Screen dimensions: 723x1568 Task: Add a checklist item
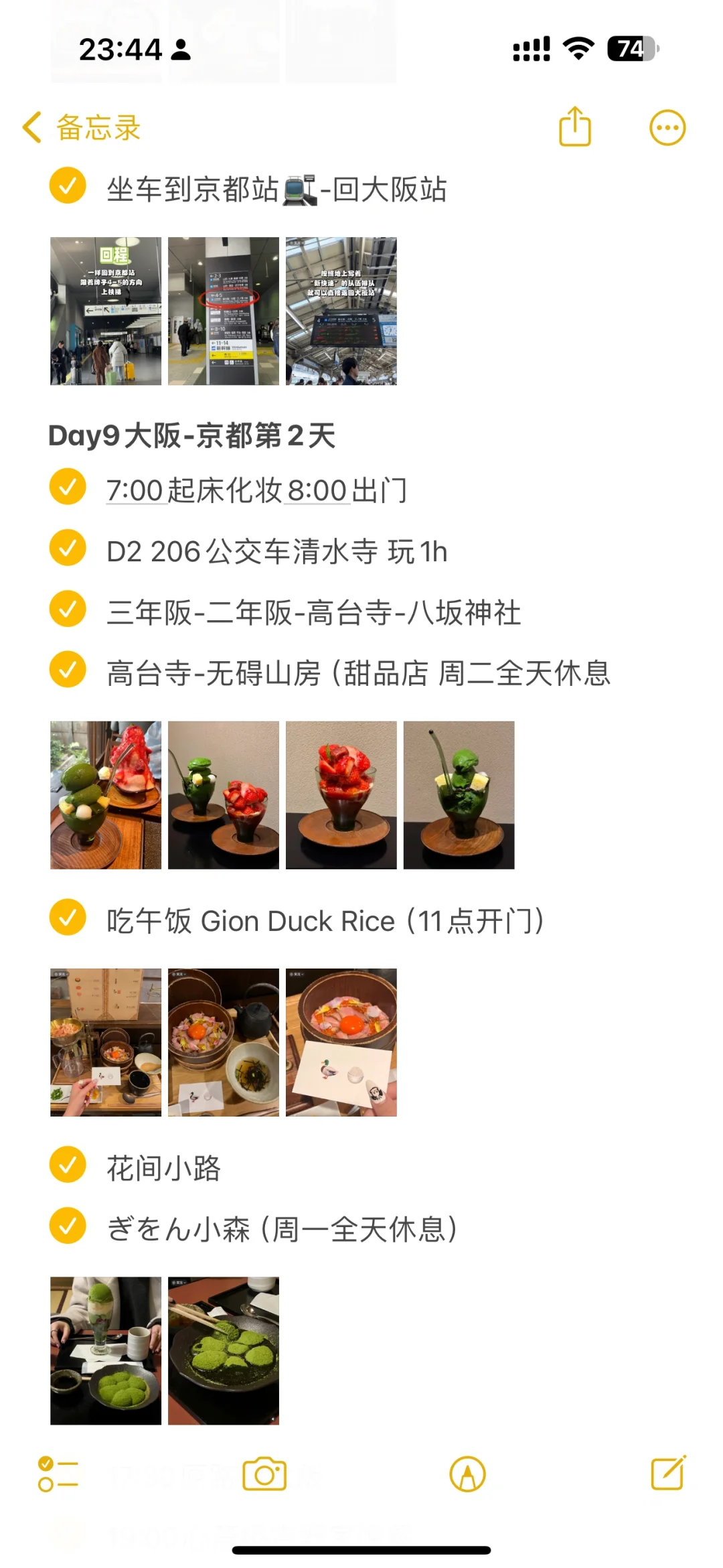click(58, 1474)
